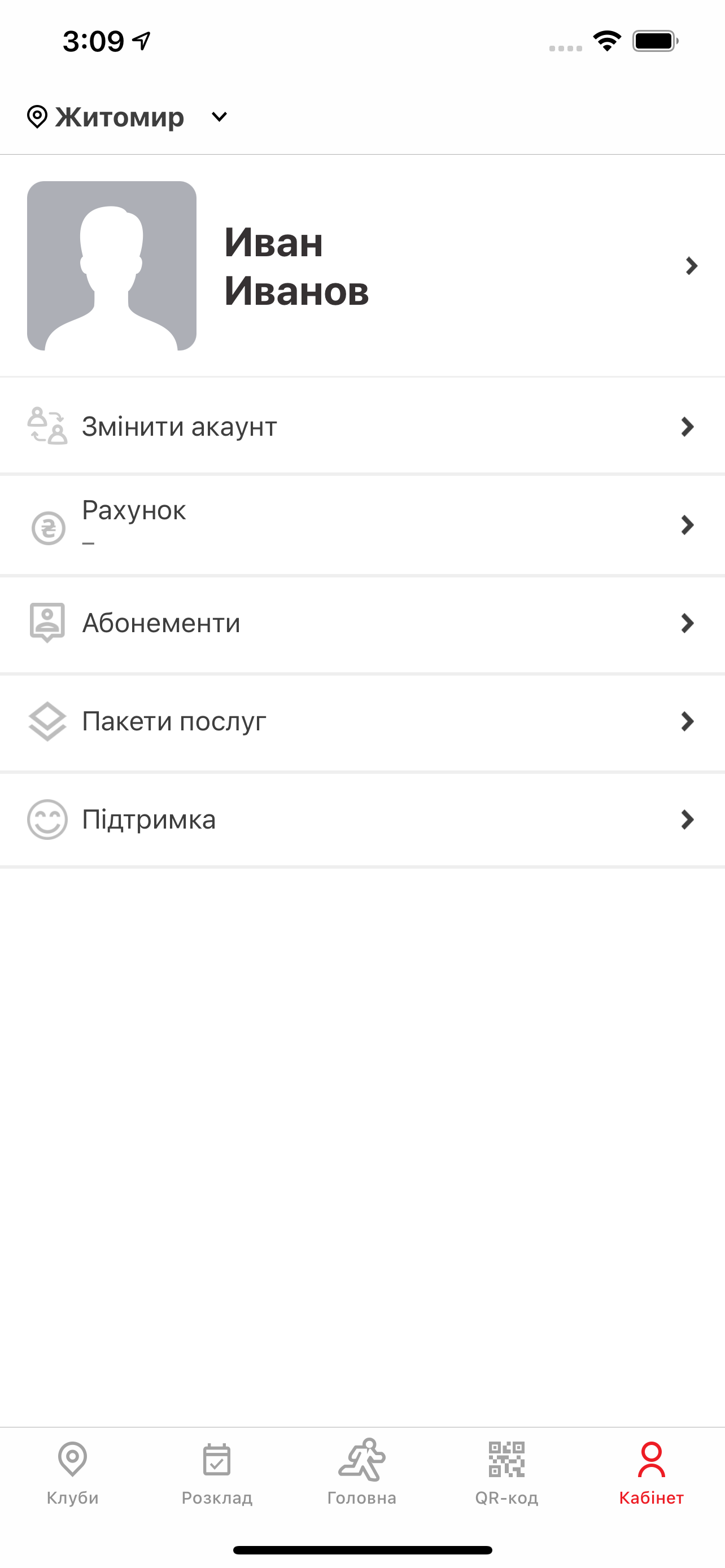The image size is (725, 1568).
Task: Expand the Иван Иванов profile chevron
Action: [x=692, y=266]
